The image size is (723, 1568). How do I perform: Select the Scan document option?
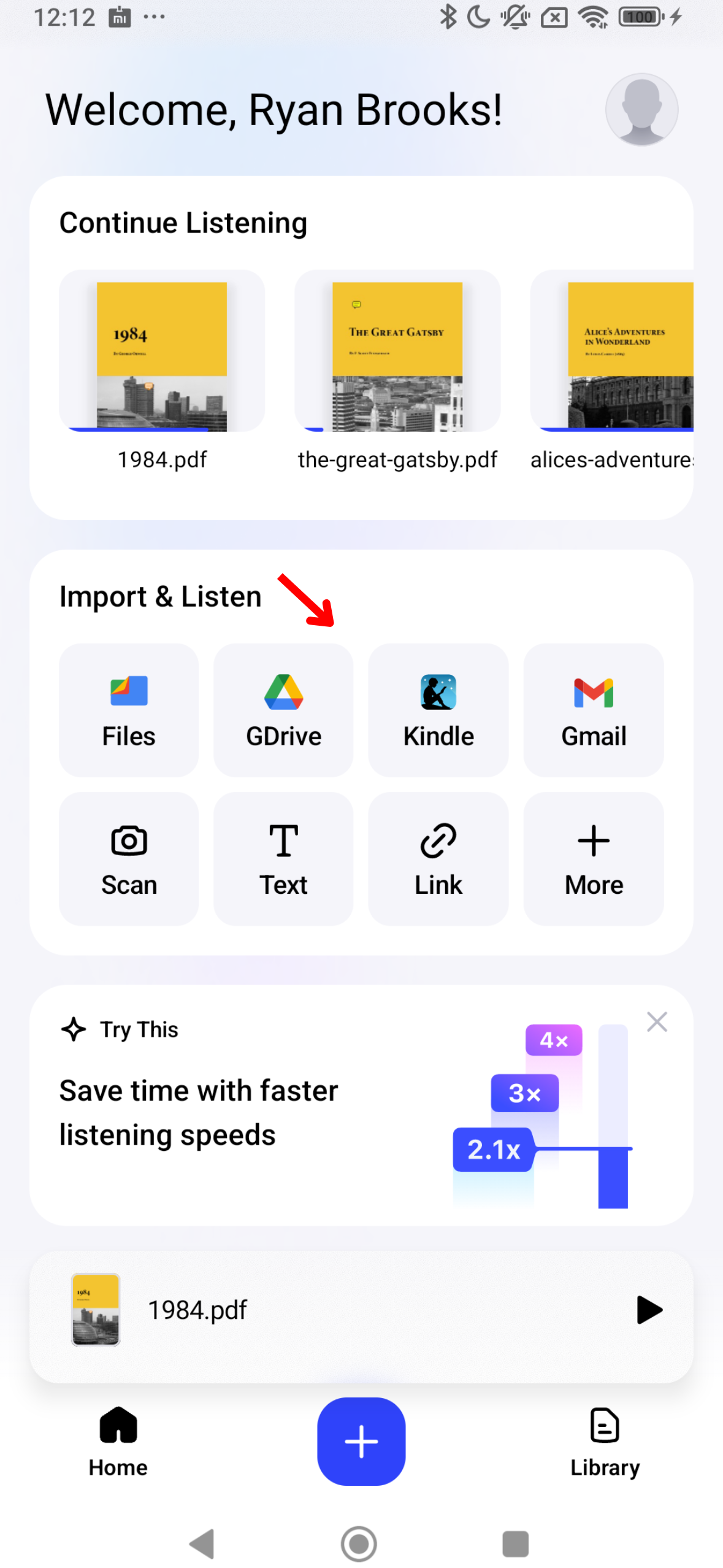(128, 858)
